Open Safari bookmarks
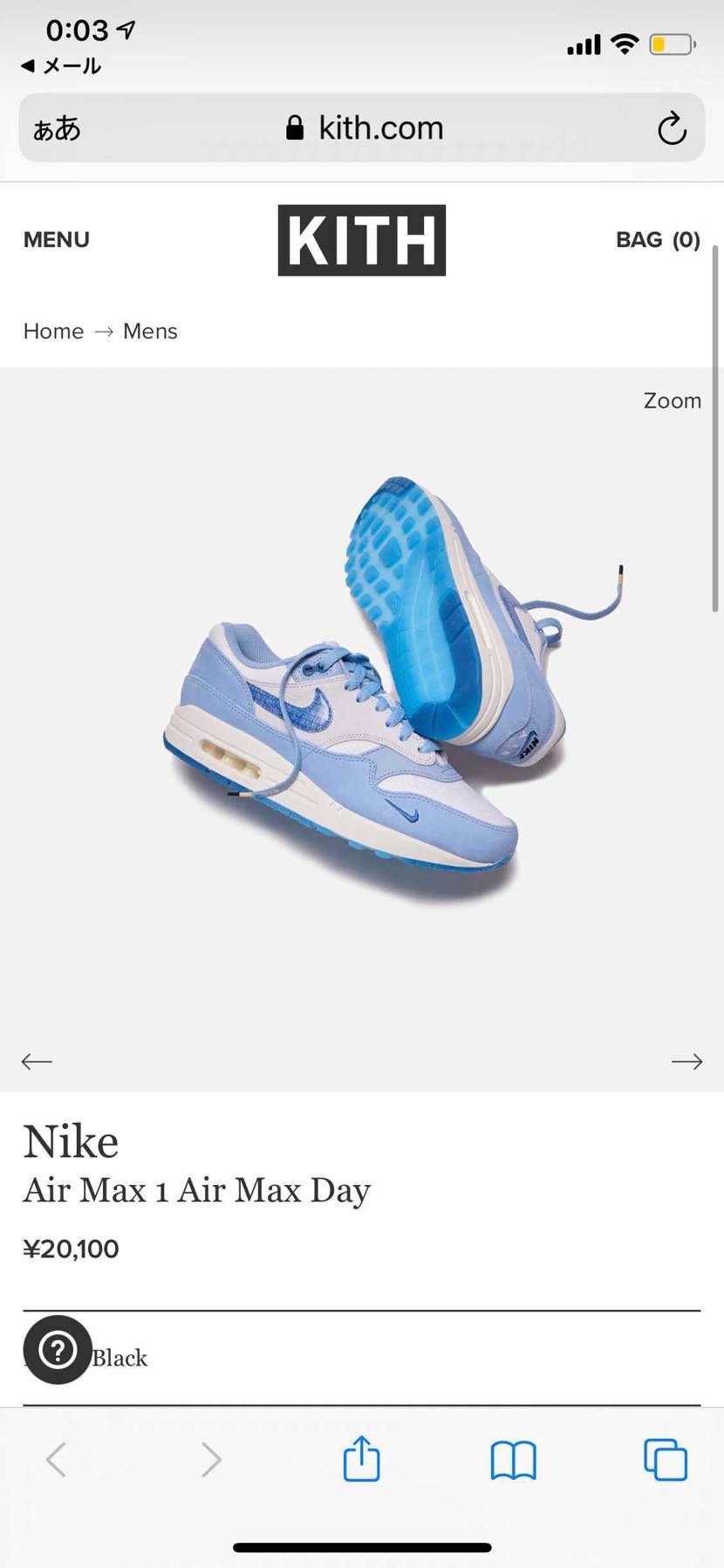724x1568 pixels. tap(513, 1459)
